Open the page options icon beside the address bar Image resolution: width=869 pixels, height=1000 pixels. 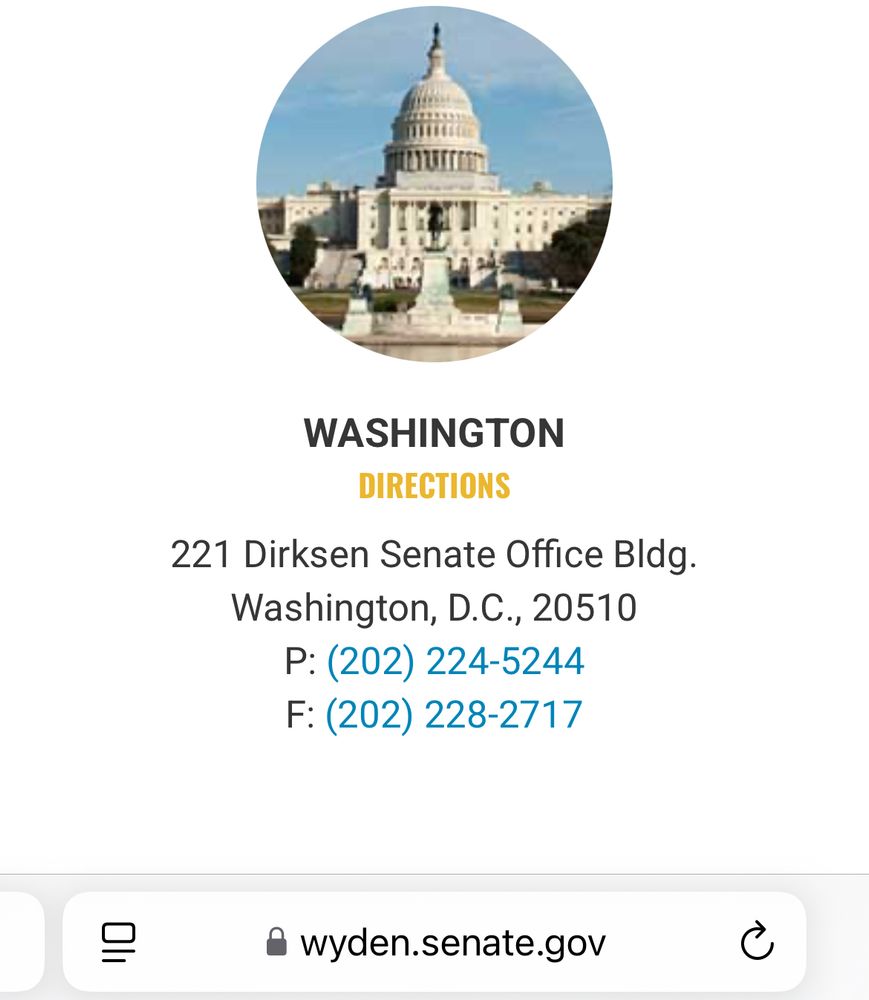point(119,940)
